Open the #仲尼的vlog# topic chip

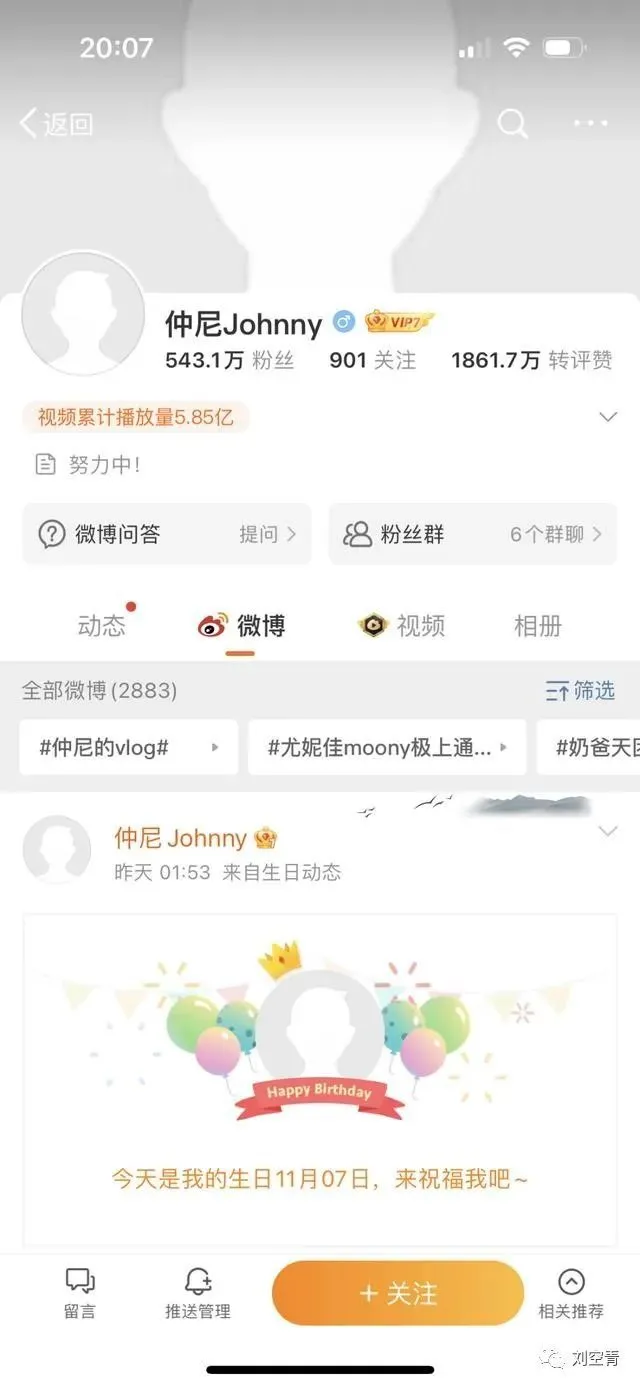tap(129, 747)
